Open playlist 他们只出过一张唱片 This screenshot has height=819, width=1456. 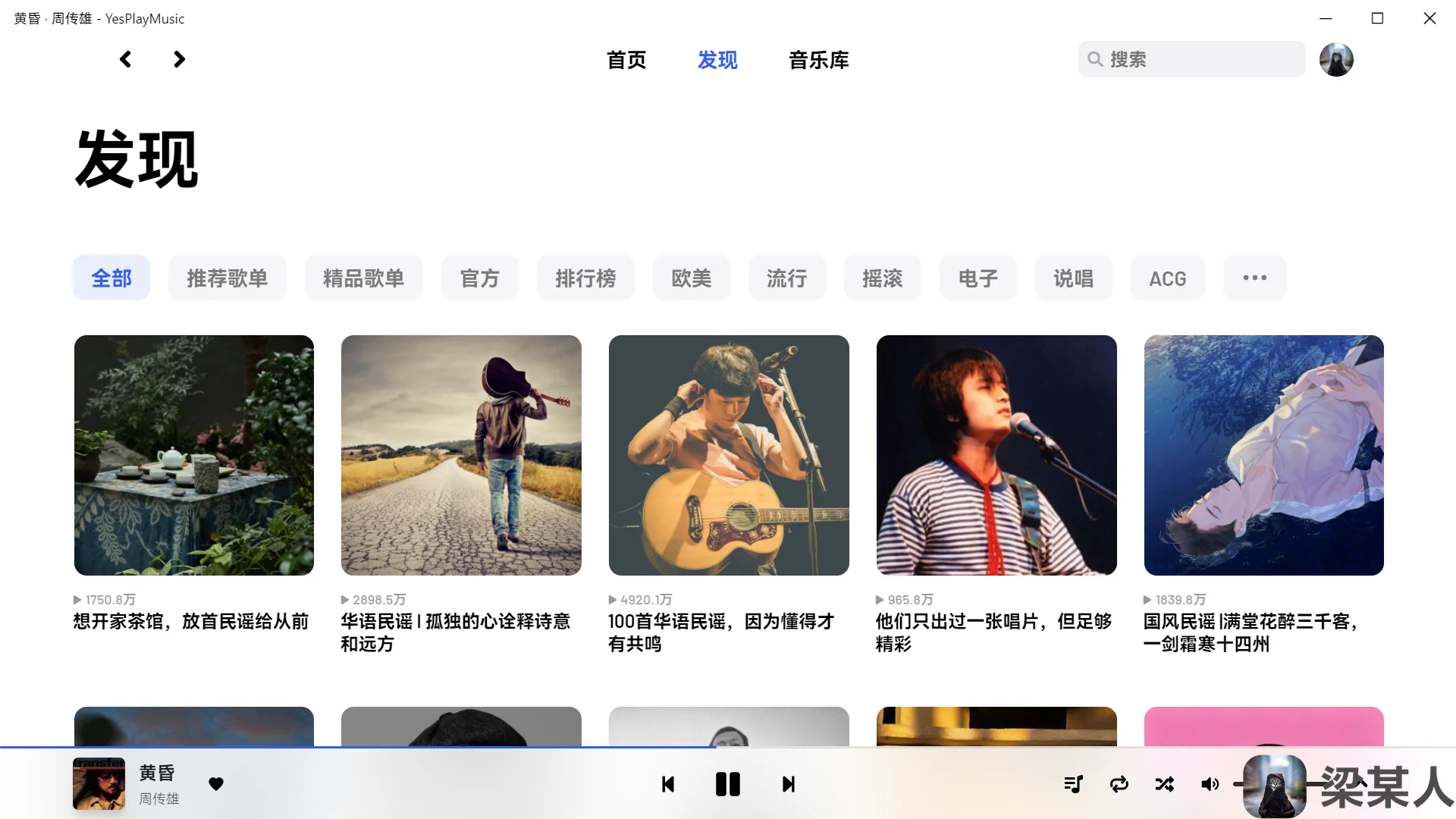tap(996, 455)
